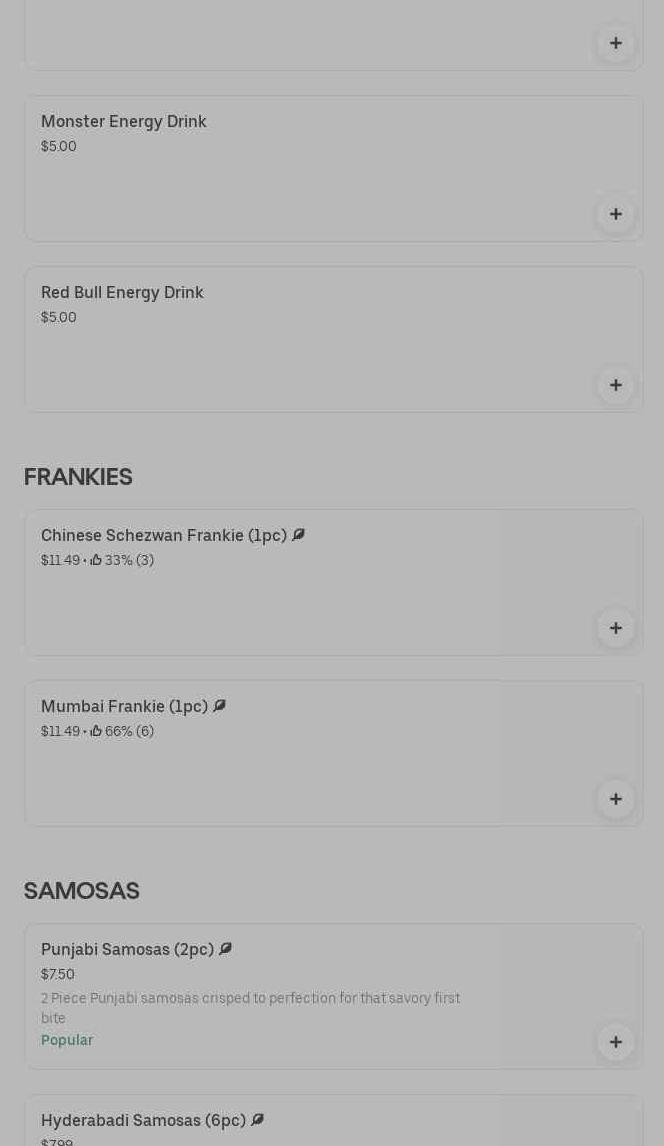664x1146 pixels.
Task: Select Hyderabadi Samosas (6pc) item
Action: (x=144, y=1121)
